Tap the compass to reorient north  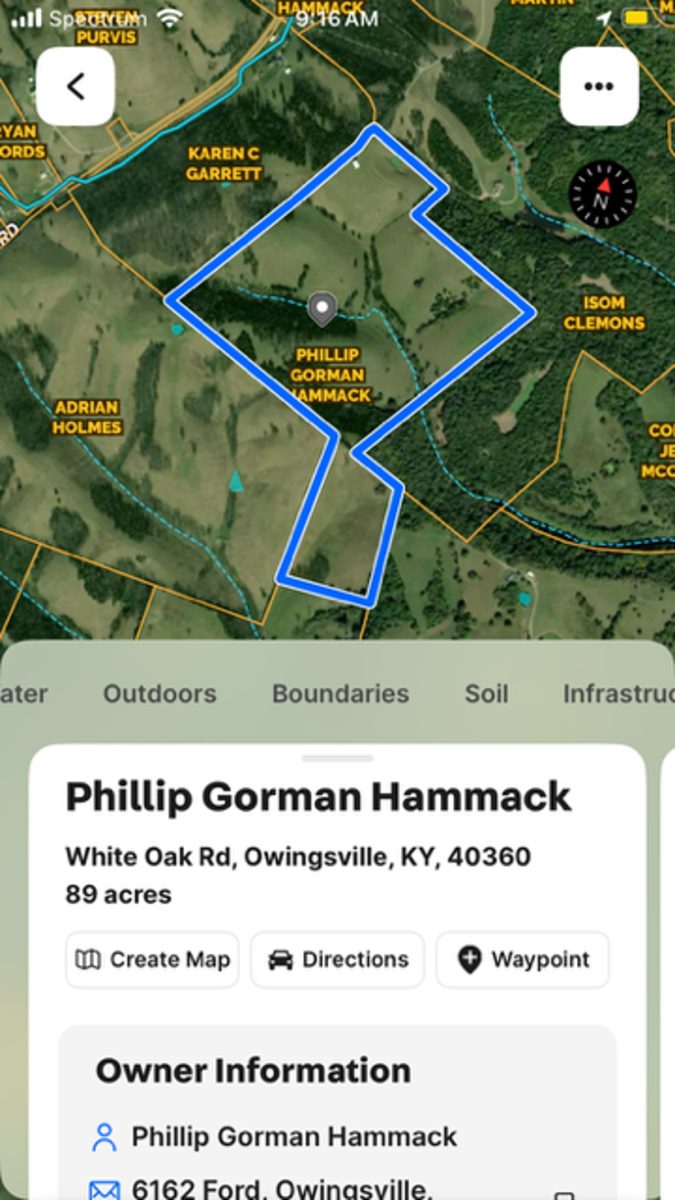point(602,195)
